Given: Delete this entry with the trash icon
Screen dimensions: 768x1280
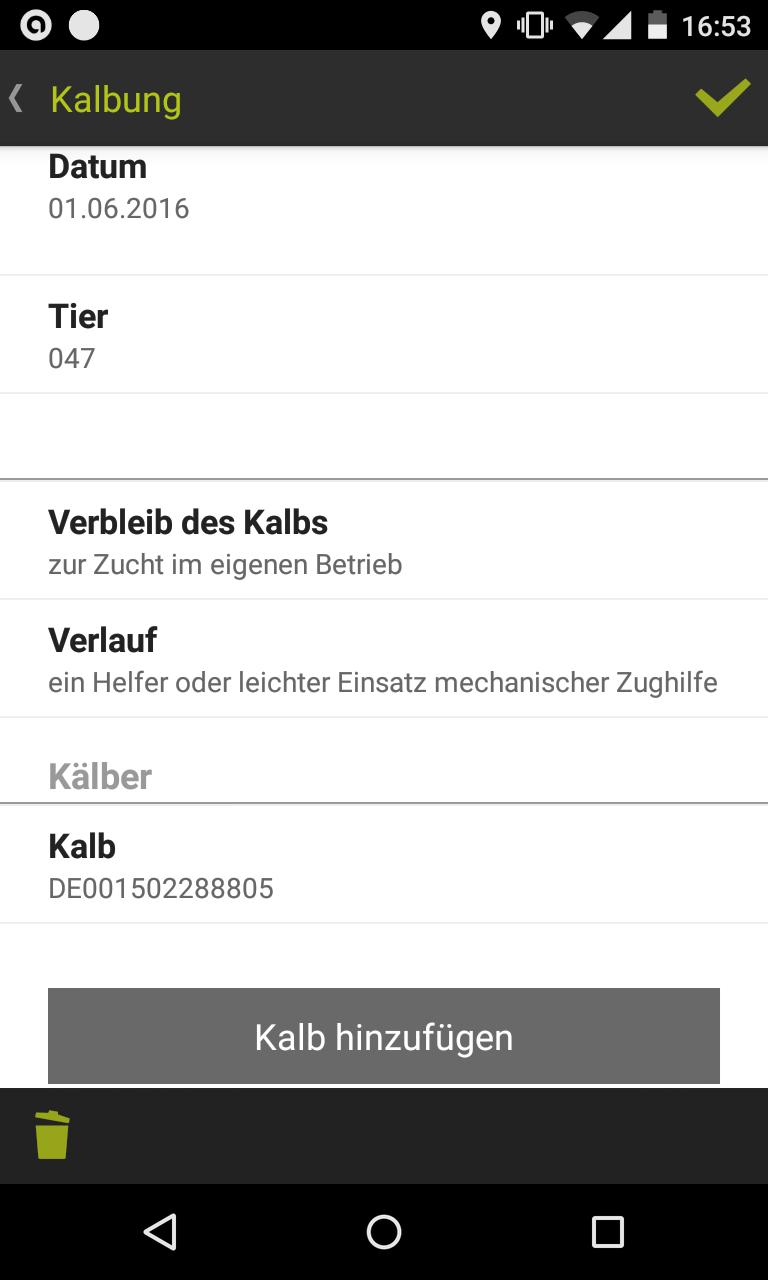Looking at the screenshot, I should tap(52, 1135).
